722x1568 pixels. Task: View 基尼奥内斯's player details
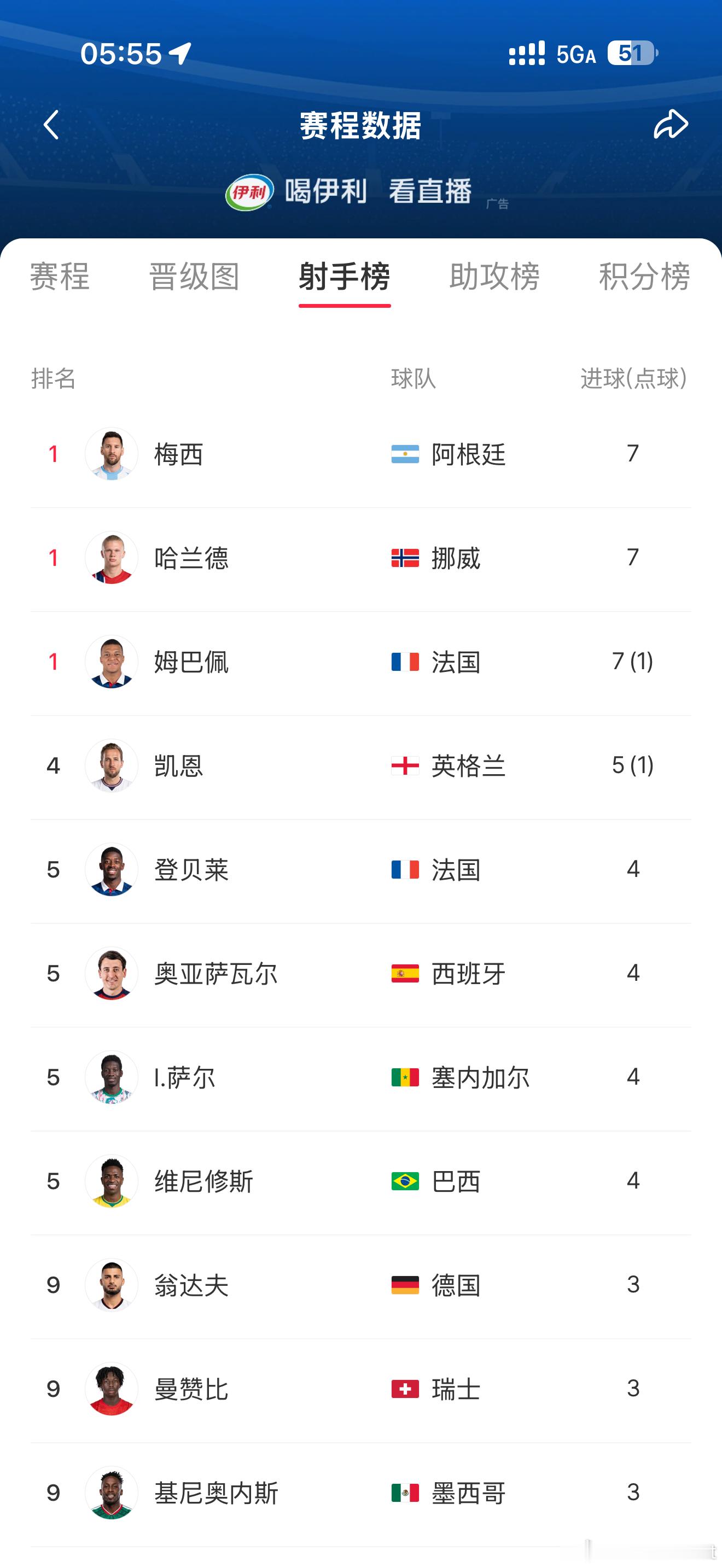tap(361, 1494)
